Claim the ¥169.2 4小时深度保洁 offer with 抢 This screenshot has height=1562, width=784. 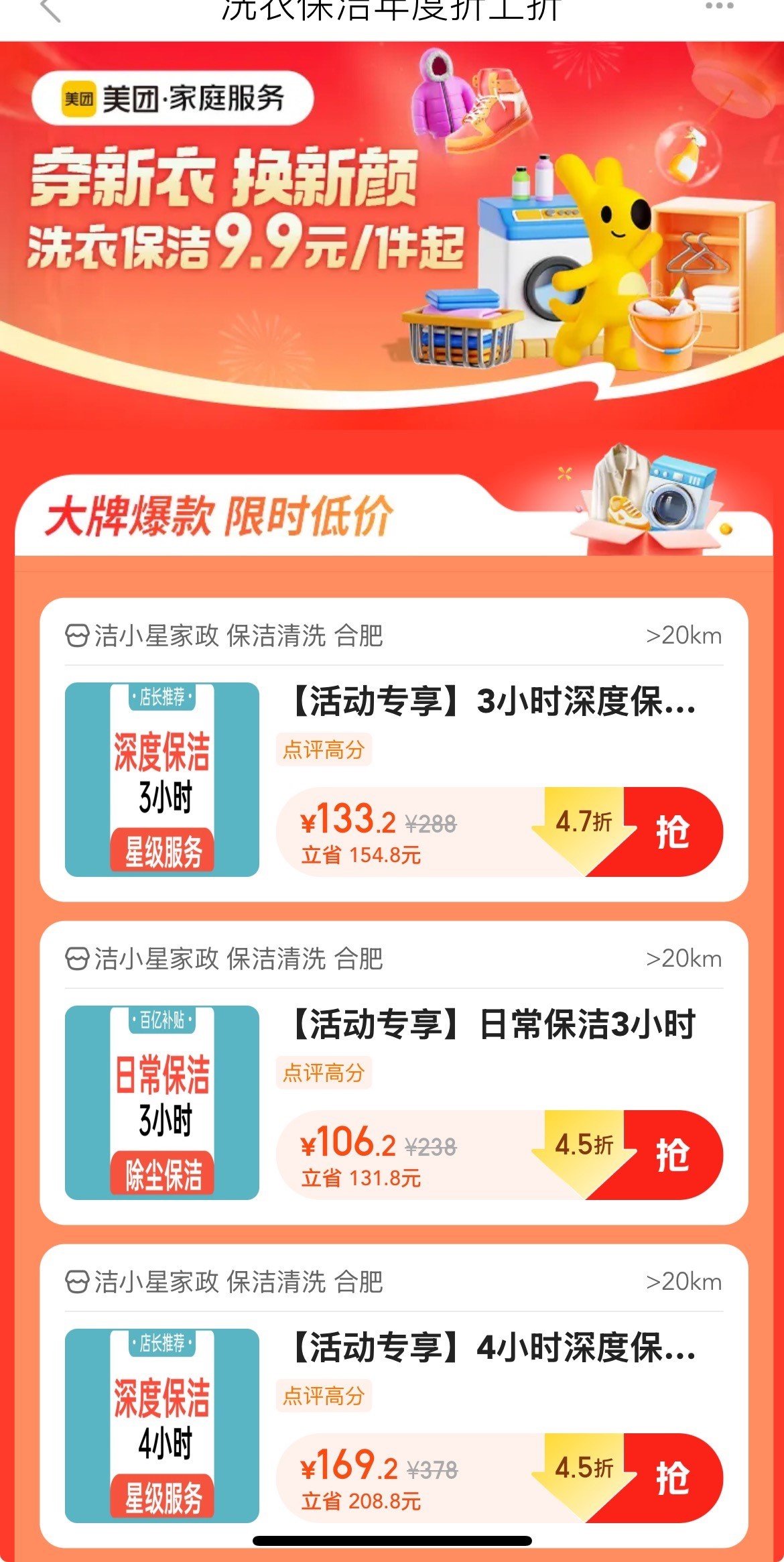(672, 1478)
